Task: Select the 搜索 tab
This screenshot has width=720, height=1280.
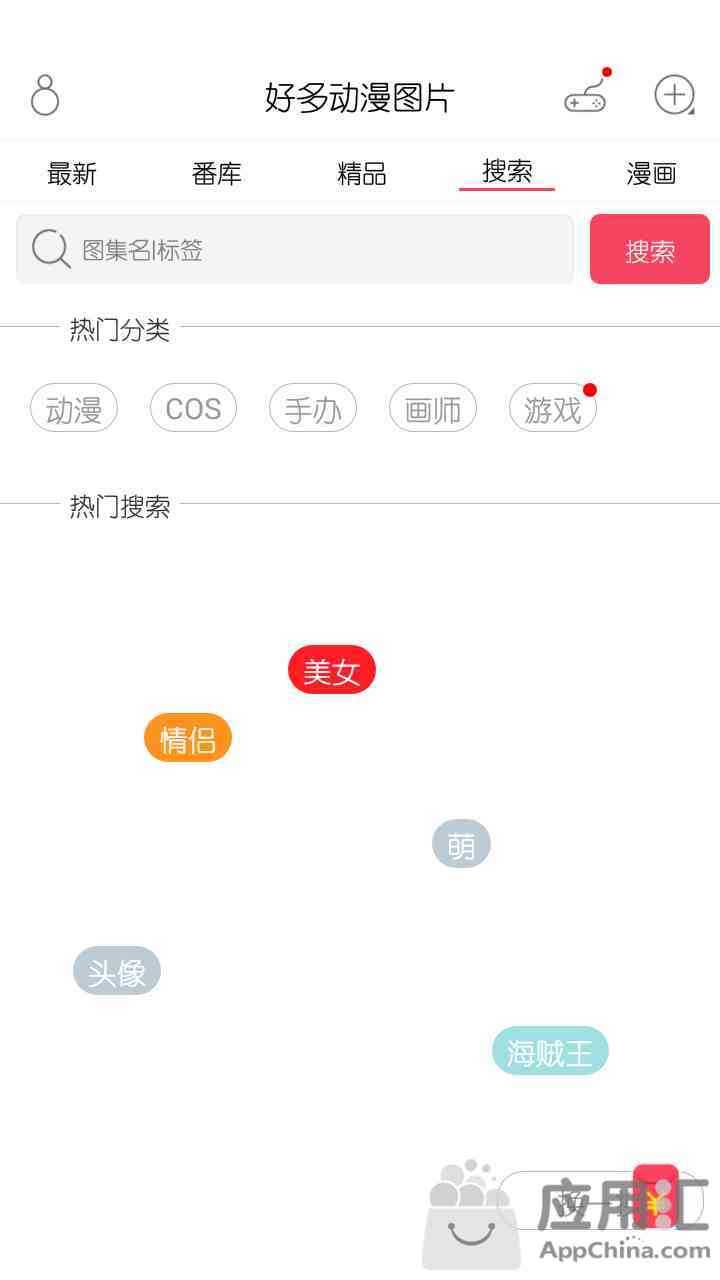Action: click(507, 172)
